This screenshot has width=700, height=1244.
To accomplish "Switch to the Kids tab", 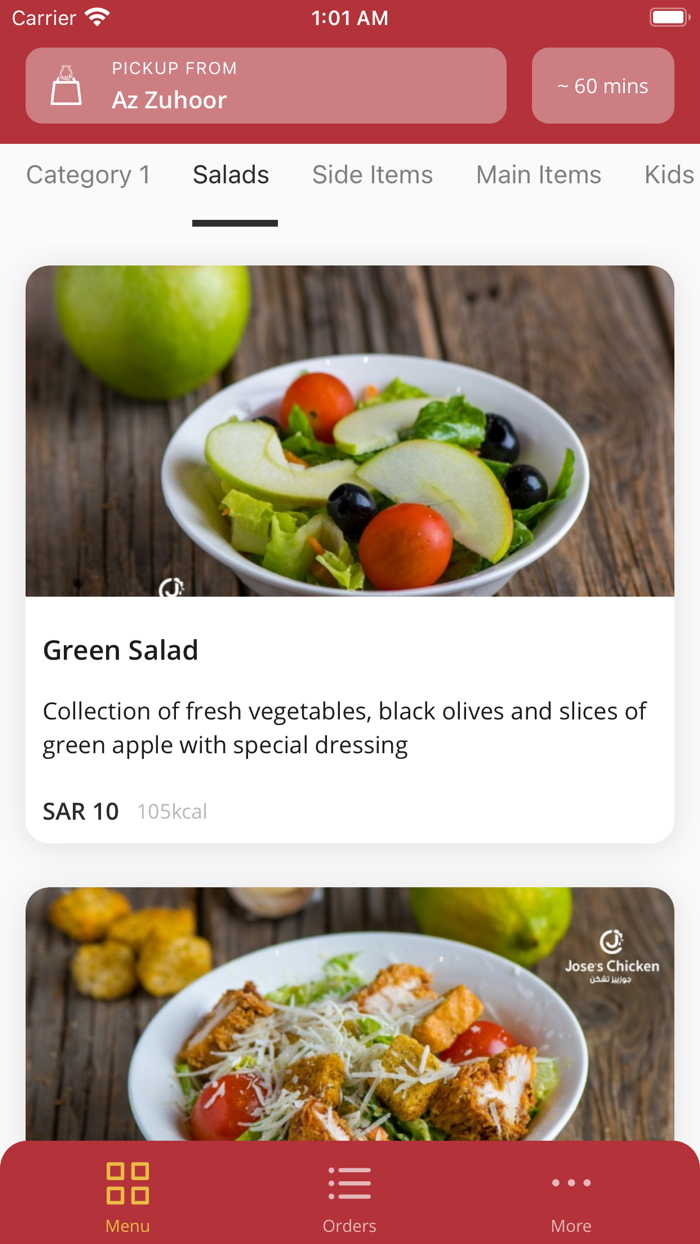I will pos(668,175).
